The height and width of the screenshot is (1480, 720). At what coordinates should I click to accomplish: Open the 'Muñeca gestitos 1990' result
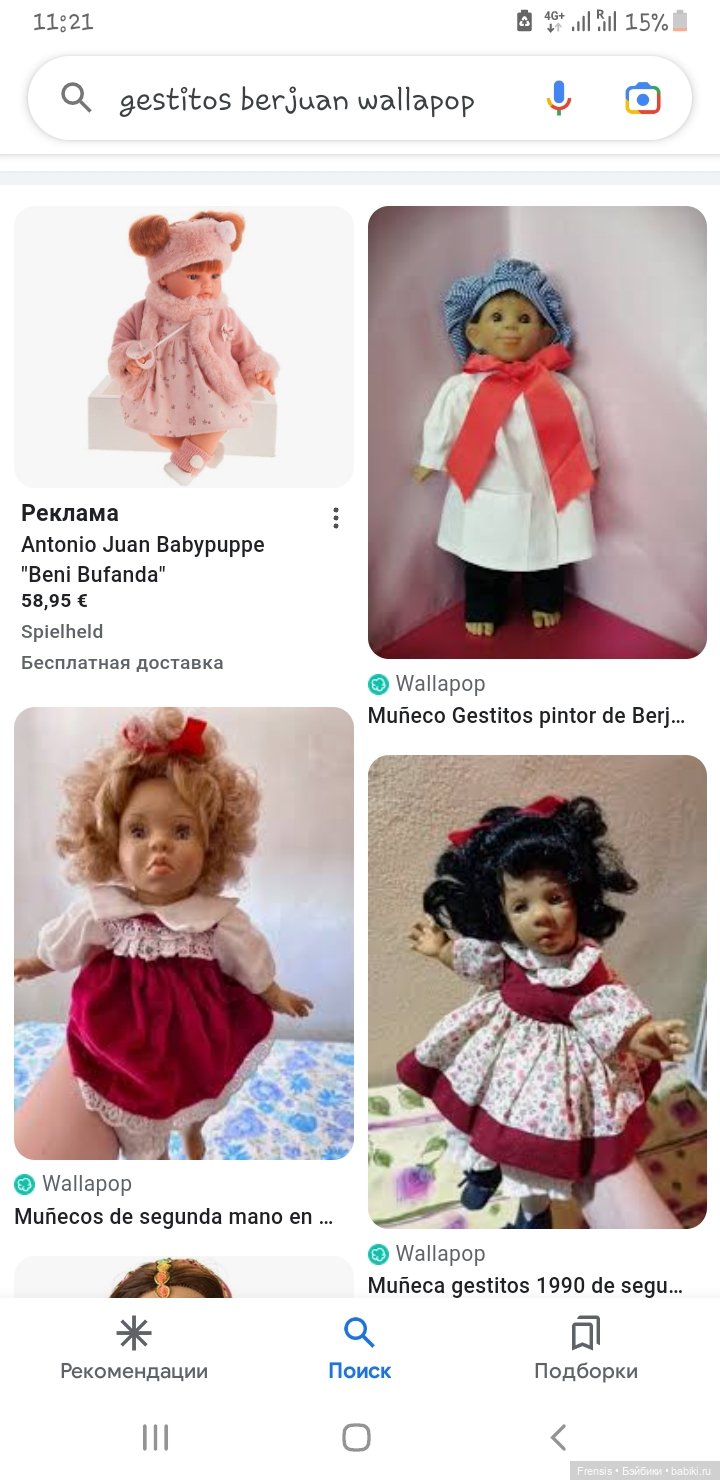[x=537, y=991]
